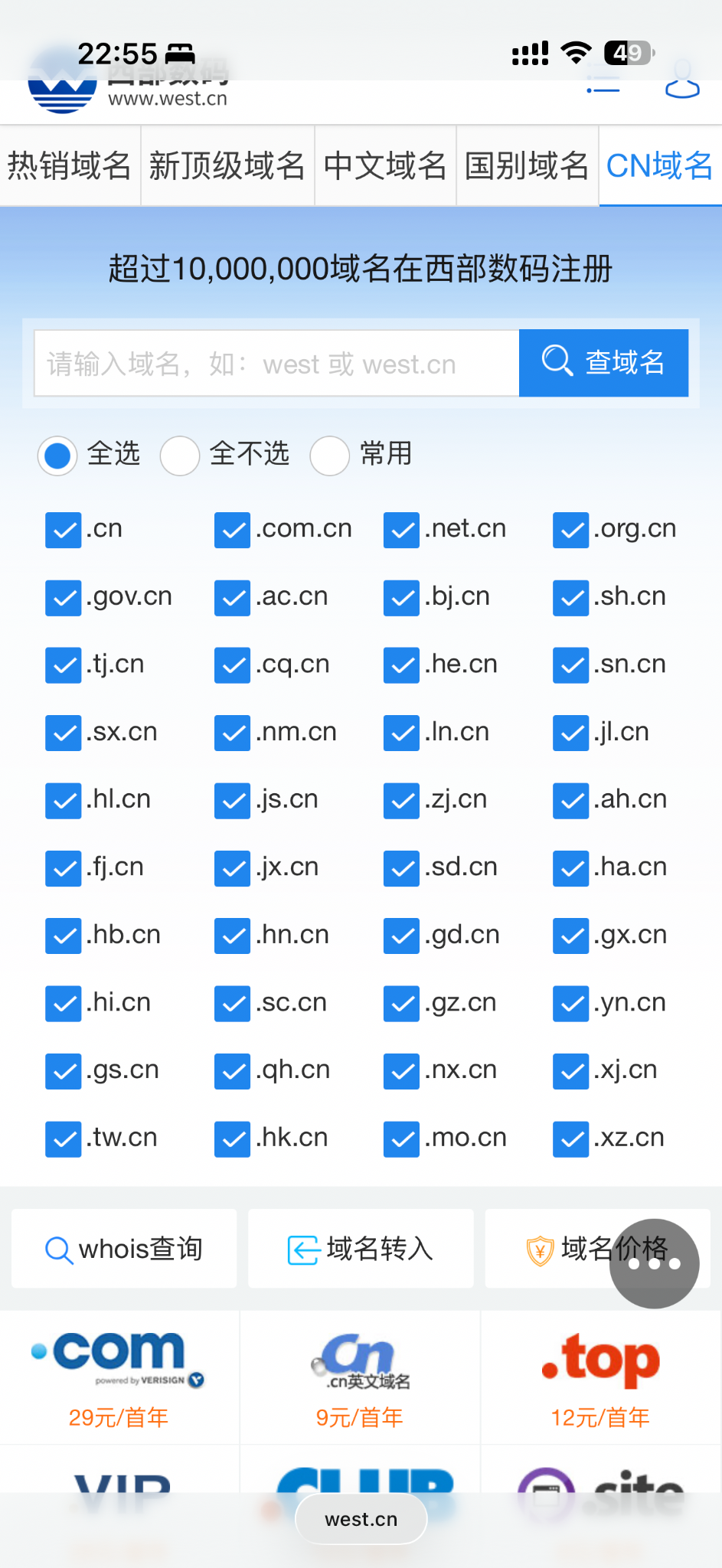Switch to the 热销域名 tab
The height and width of the screenshot is (1568, 722).
point(70,166)
